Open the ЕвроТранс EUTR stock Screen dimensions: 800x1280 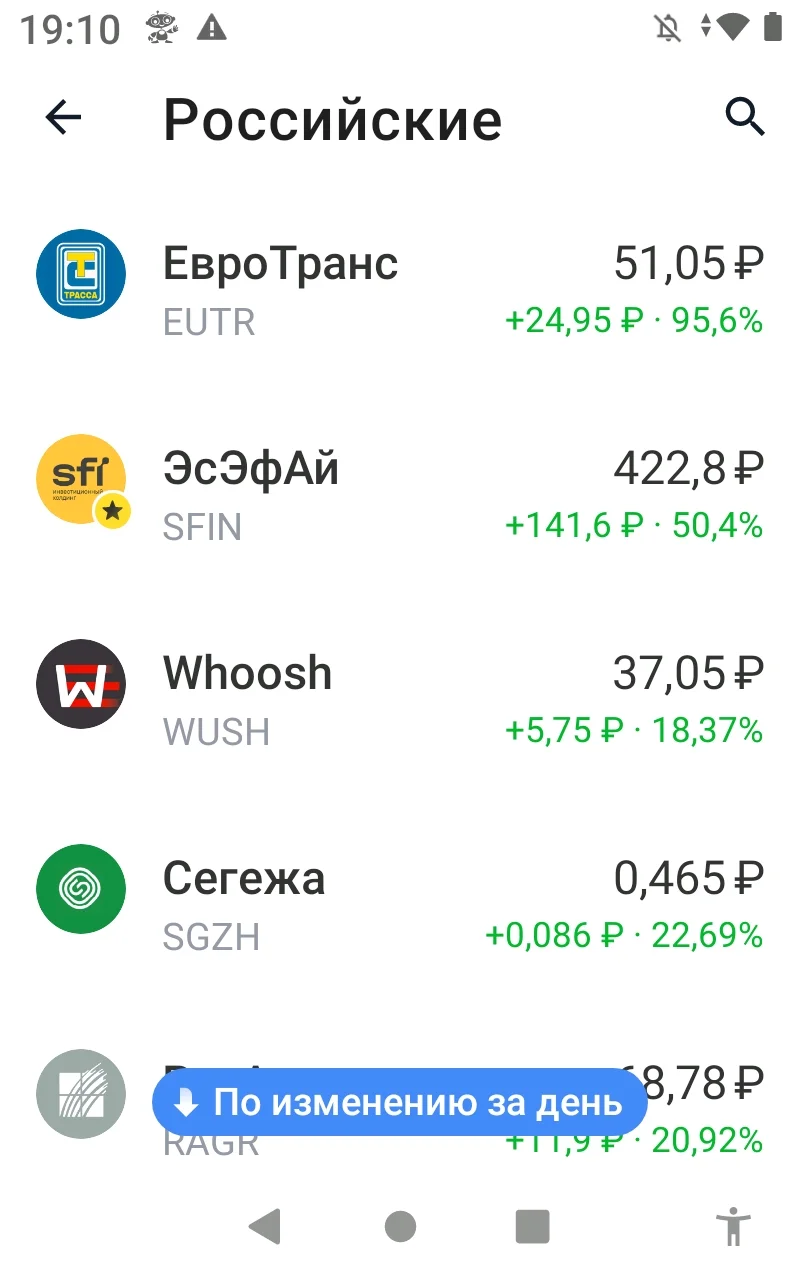coord(400,291)
